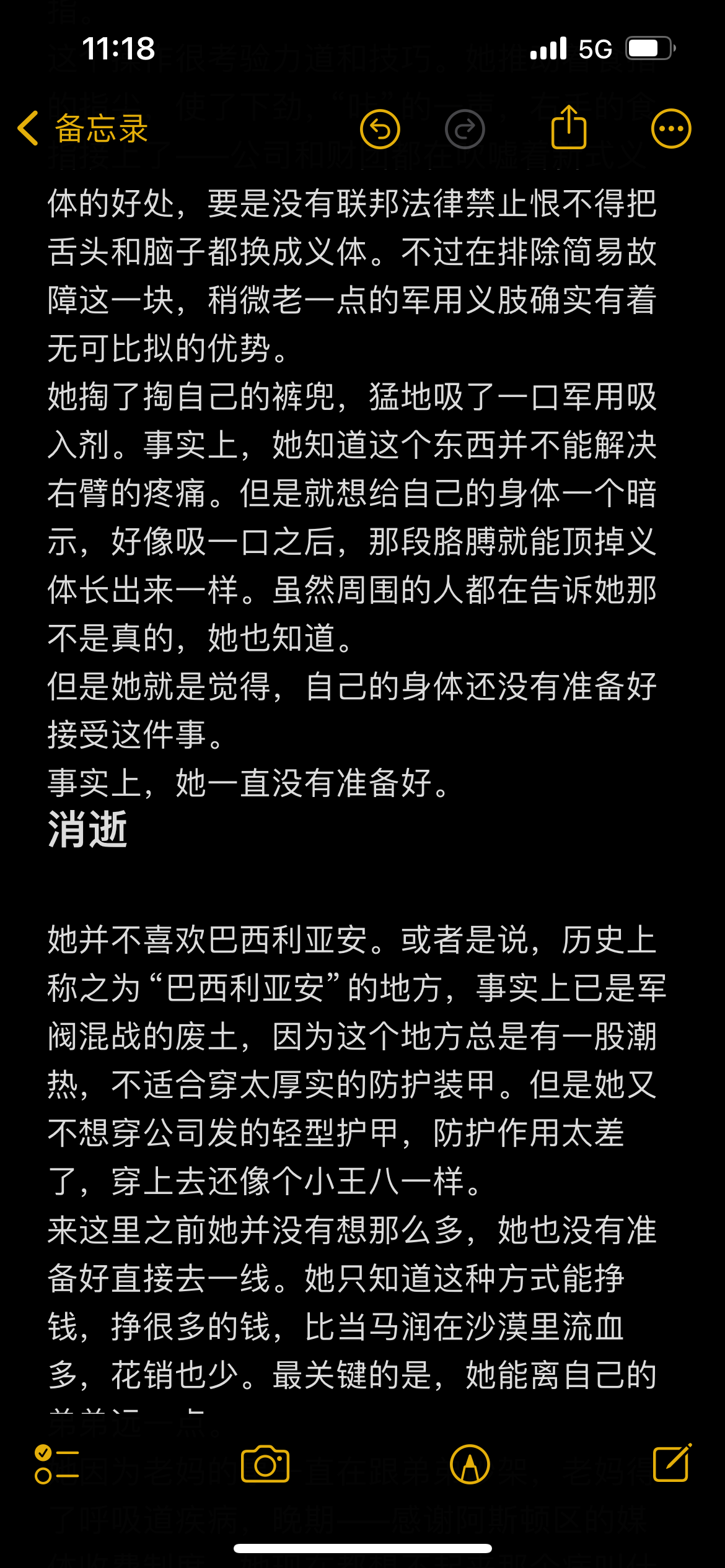This screenshot has width=725, height=1568.
Task: Redo the last edit
Action: 465,129
